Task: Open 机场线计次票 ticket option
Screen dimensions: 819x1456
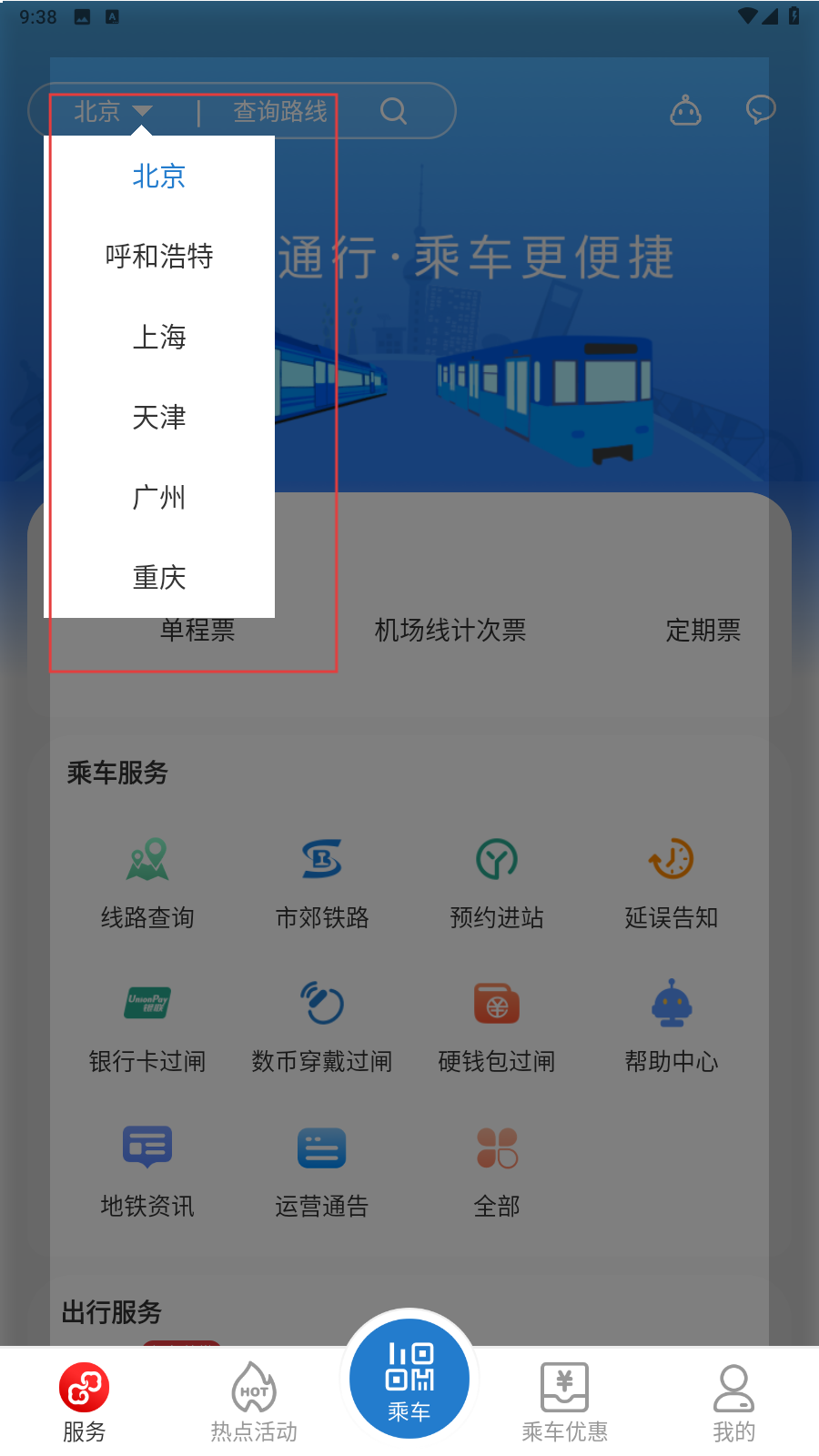Action: click(x=450, y=630)
